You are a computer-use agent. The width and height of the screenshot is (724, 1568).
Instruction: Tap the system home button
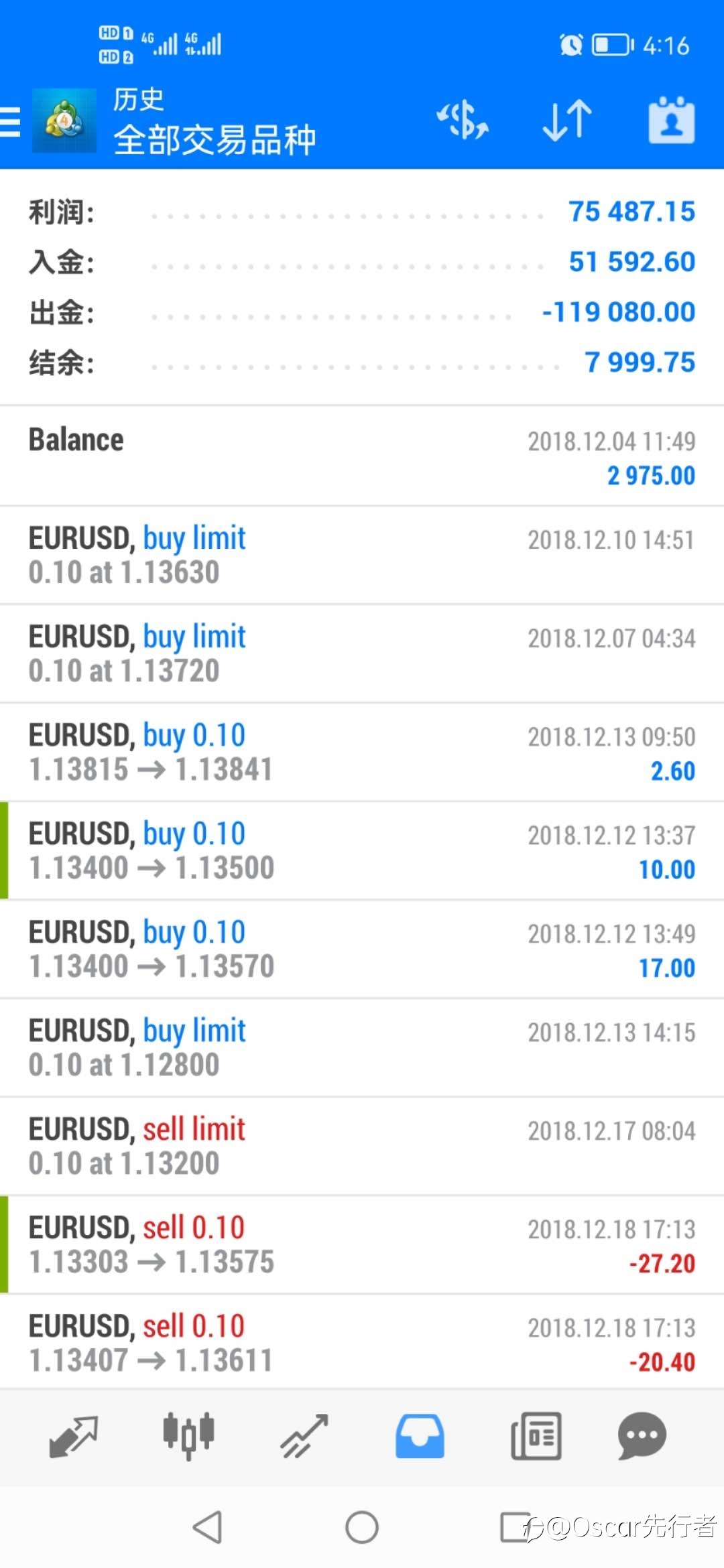tap(362, 1528)
